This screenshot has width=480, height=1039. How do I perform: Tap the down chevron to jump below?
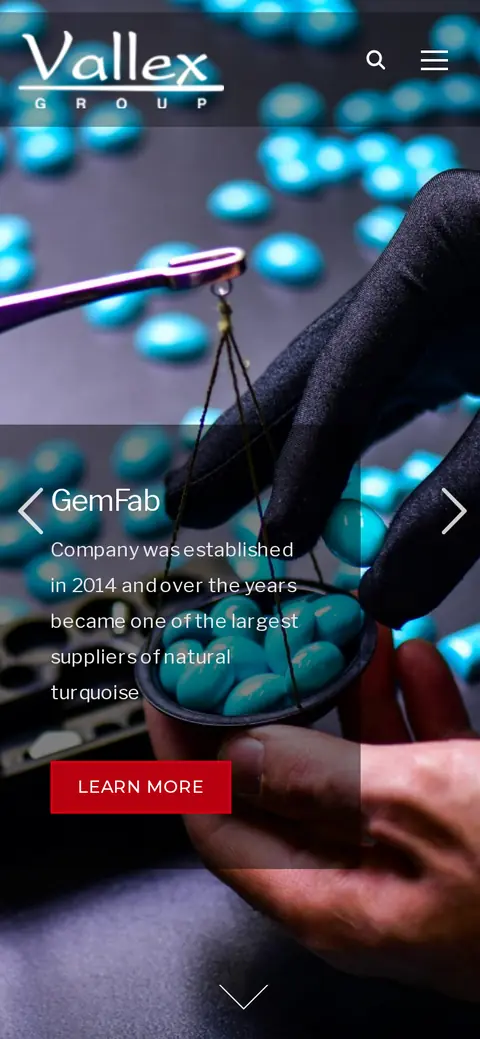(x=243, y=997)
